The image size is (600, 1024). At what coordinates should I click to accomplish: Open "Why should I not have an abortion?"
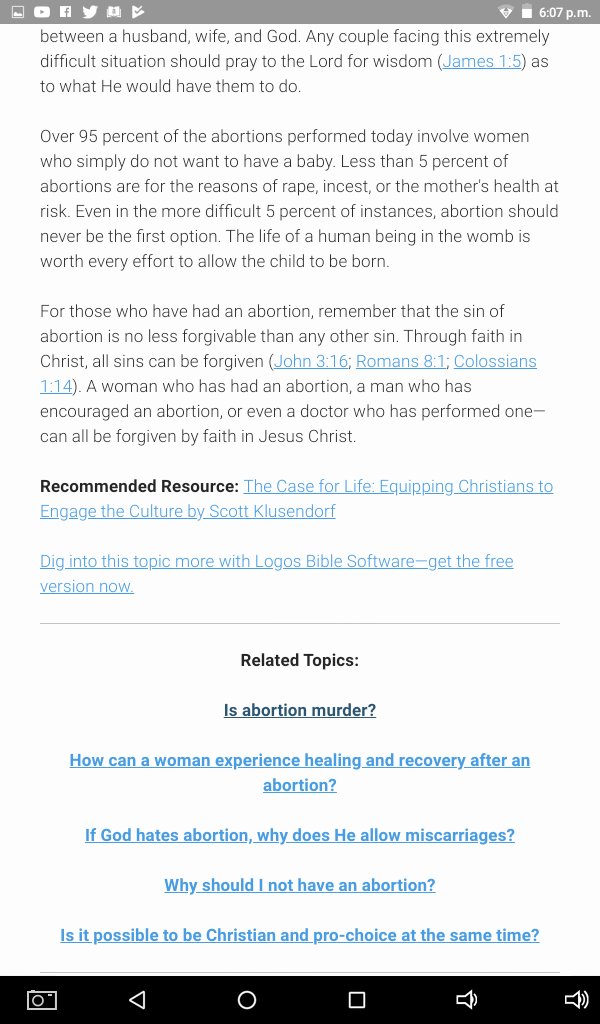pos(300,885)
